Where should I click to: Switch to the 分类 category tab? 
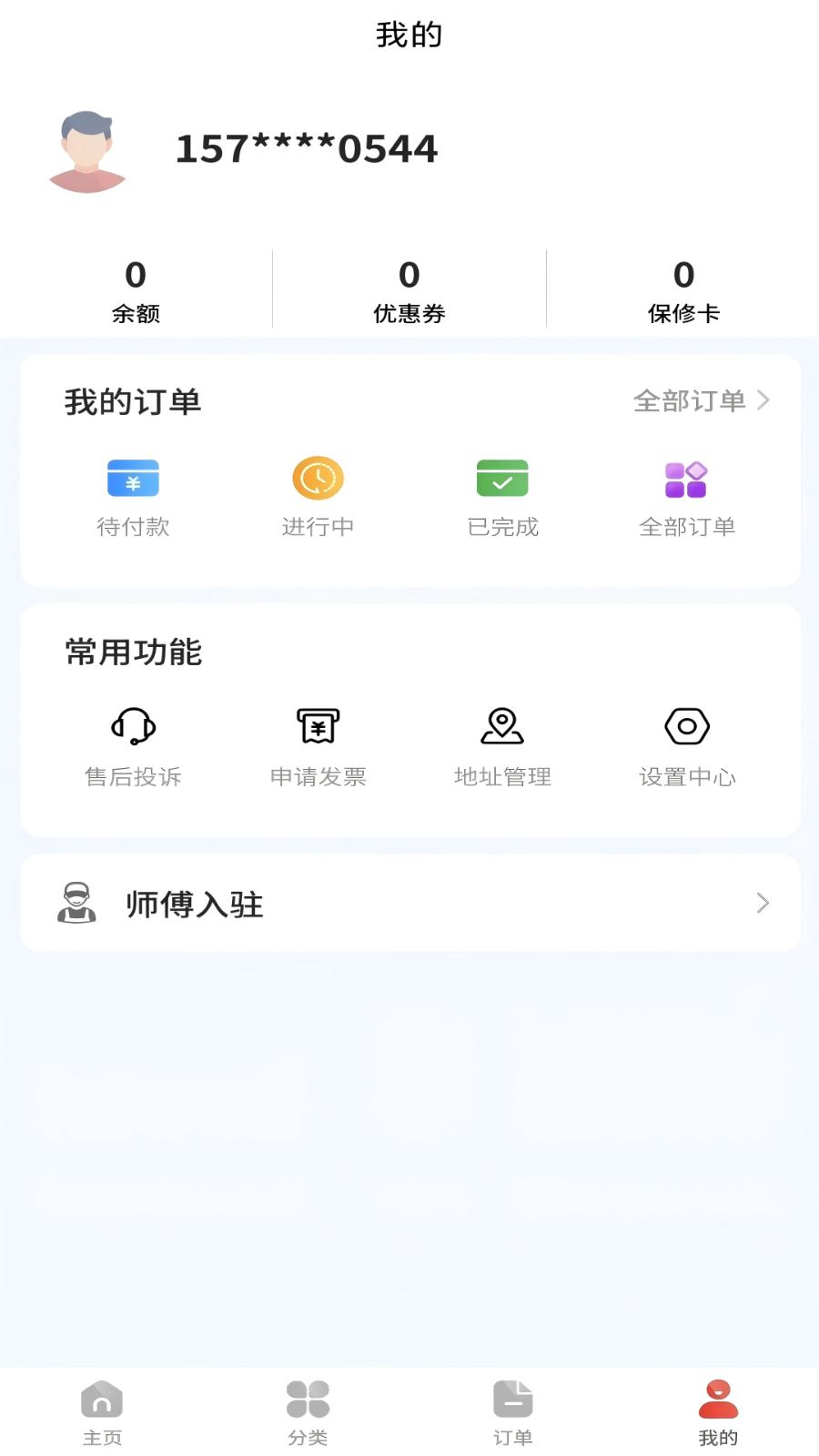click(x=307, y=1409)
